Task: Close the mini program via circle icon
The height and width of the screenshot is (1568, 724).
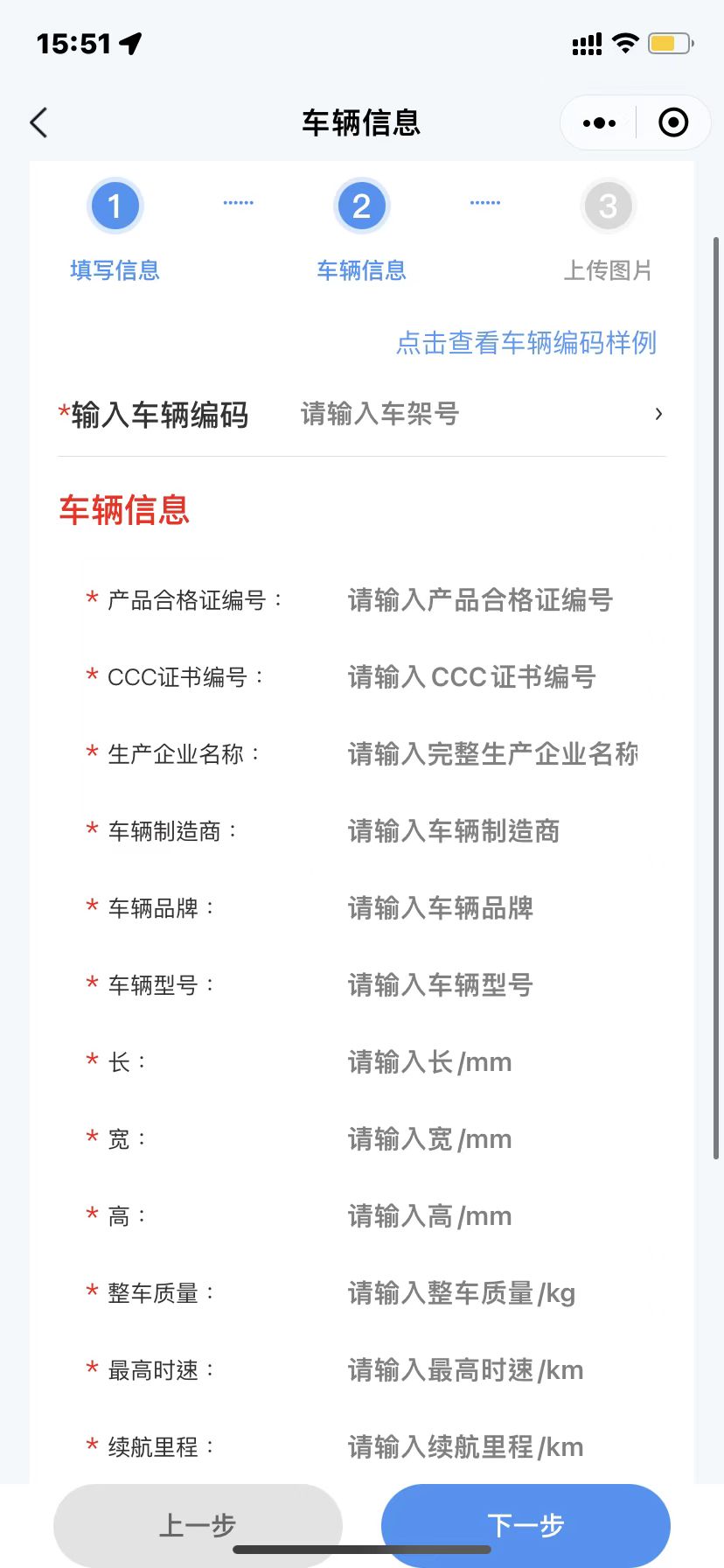Action: [x=673, y=122]
